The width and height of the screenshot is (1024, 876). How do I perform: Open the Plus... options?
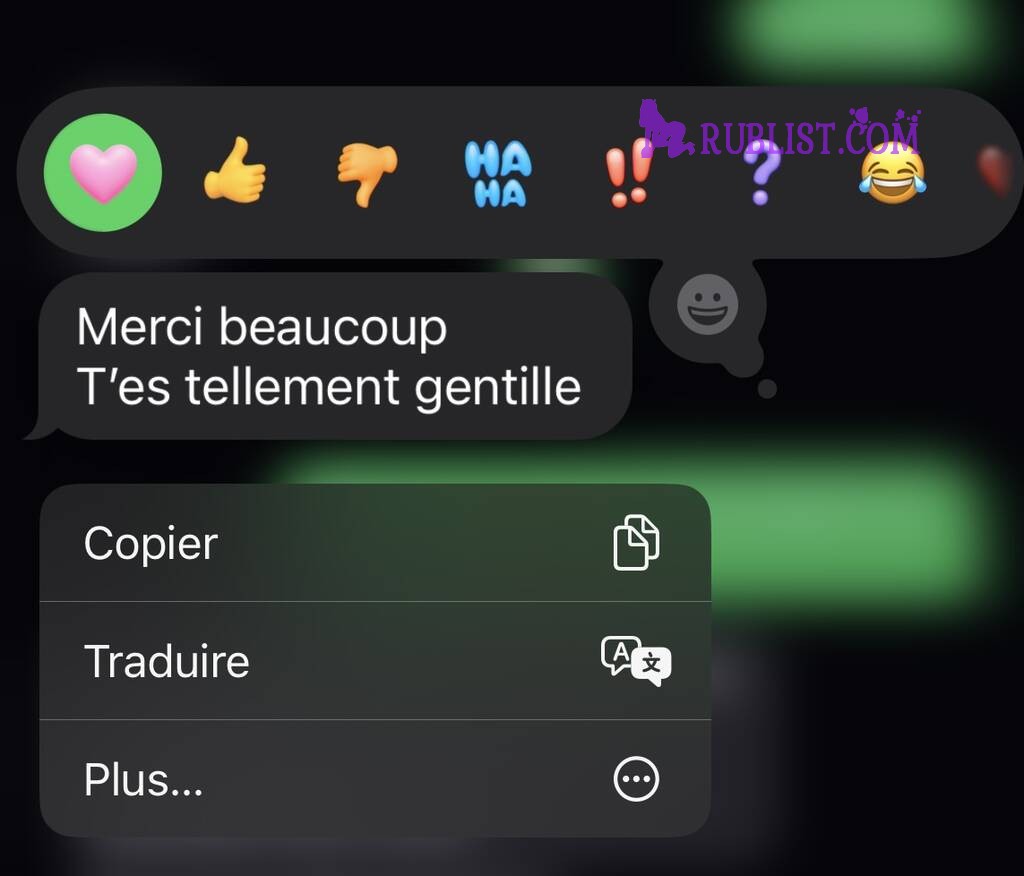pos(374,779)
